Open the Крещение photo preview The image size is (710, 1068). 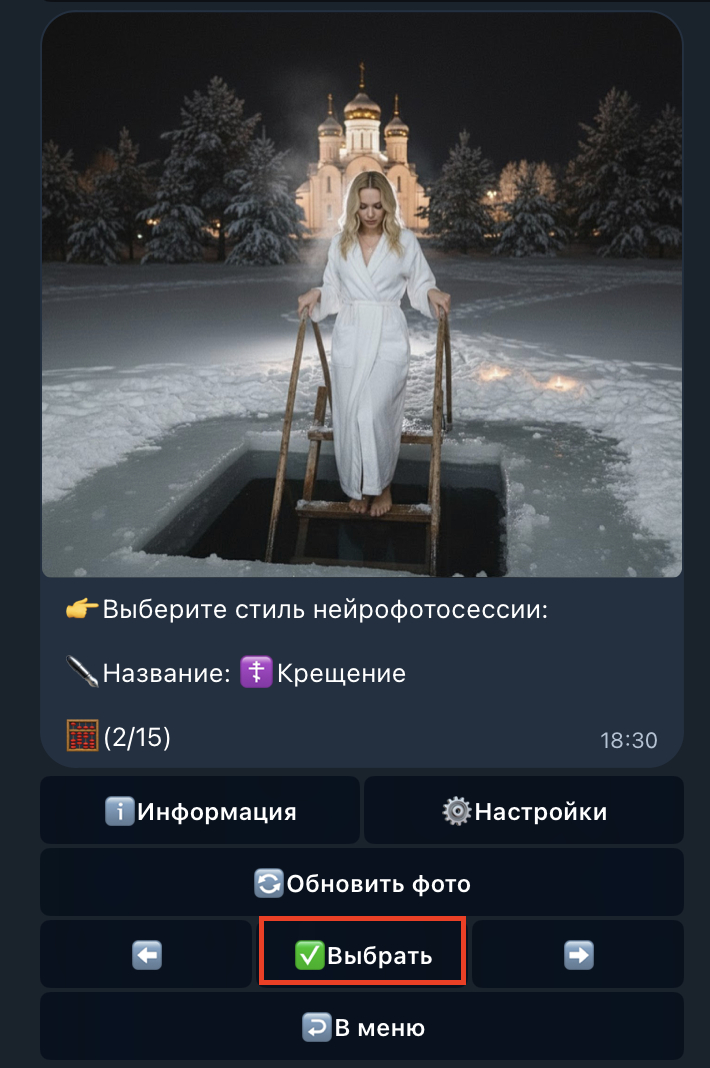(362, 296)
